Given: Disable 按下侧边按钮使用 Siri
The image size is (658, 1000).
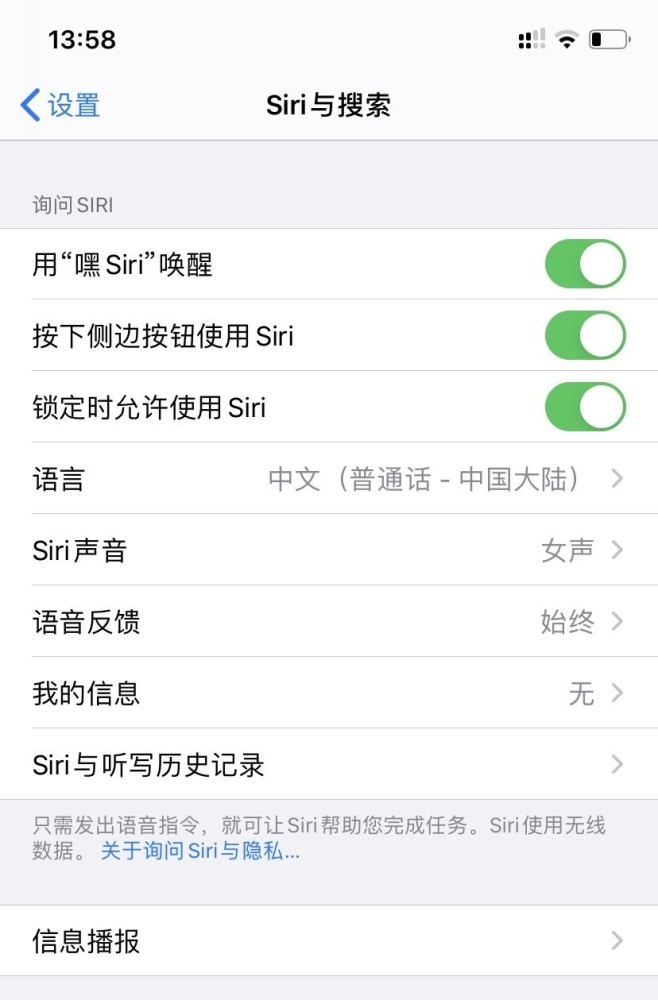Looking at the screenshot, I should 585,336.
